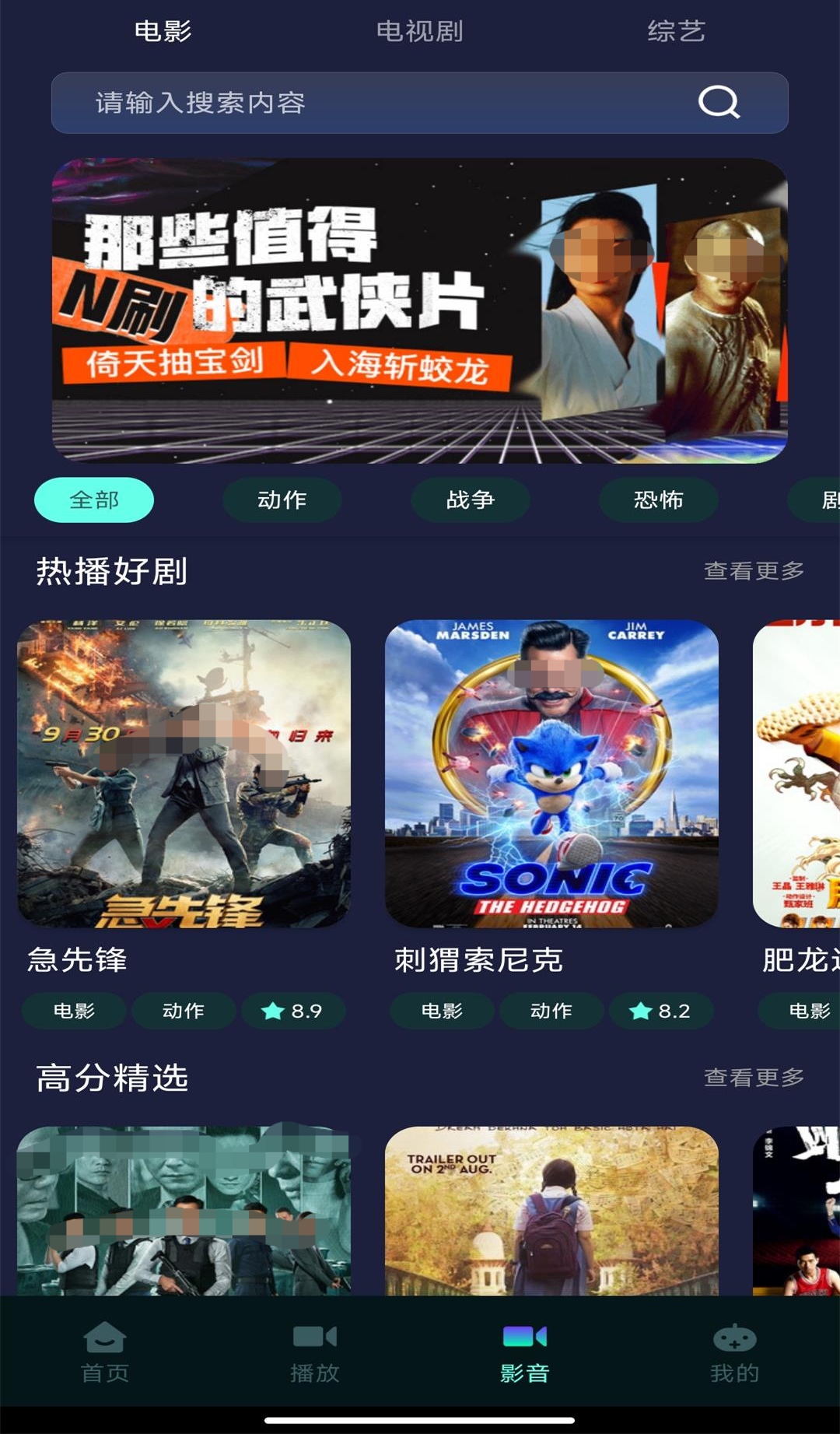Select the 电影 top tab
The width and height of the screenshot is (840, 1434).
click(x=163, y=31)
